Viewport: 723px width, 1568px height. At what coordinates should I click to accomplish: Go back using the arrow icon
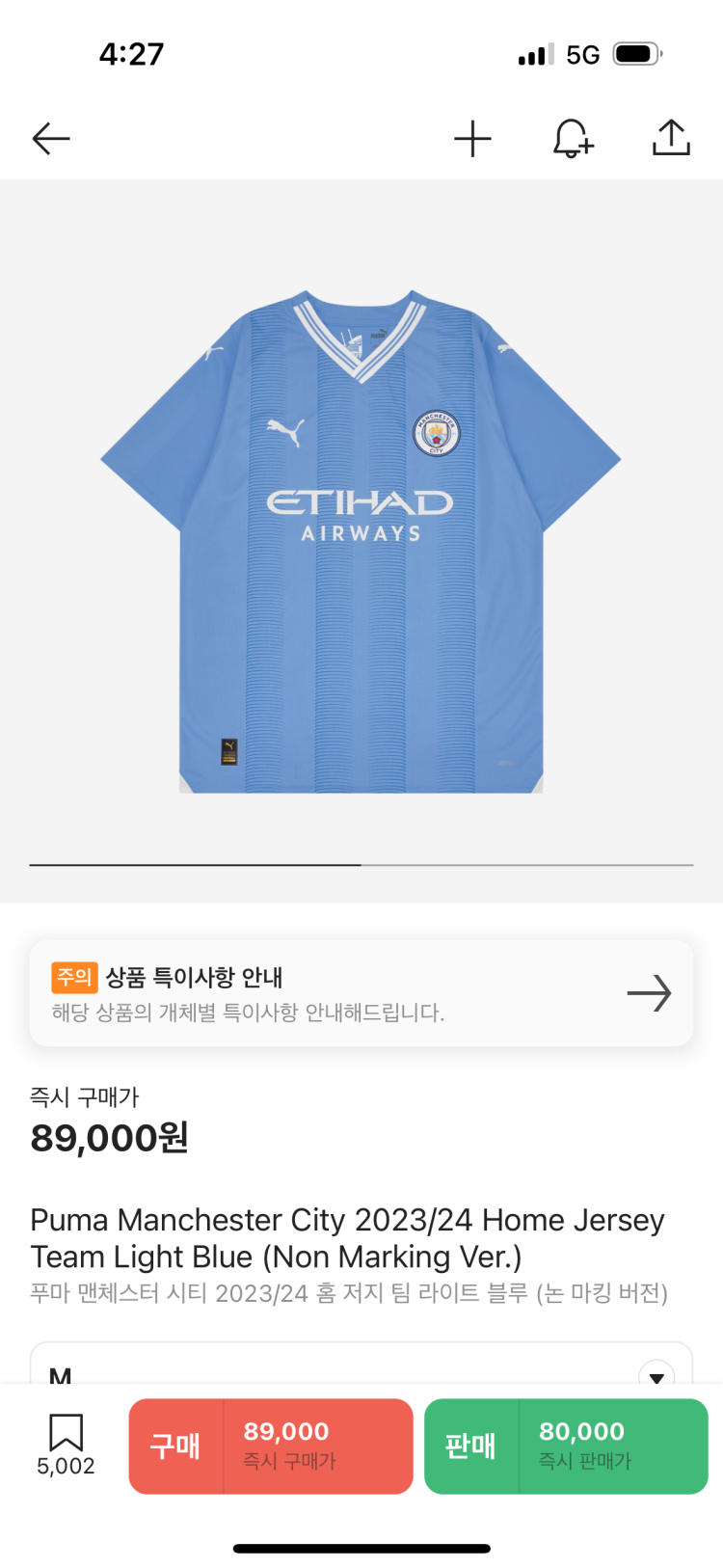(x=51, y=139)
